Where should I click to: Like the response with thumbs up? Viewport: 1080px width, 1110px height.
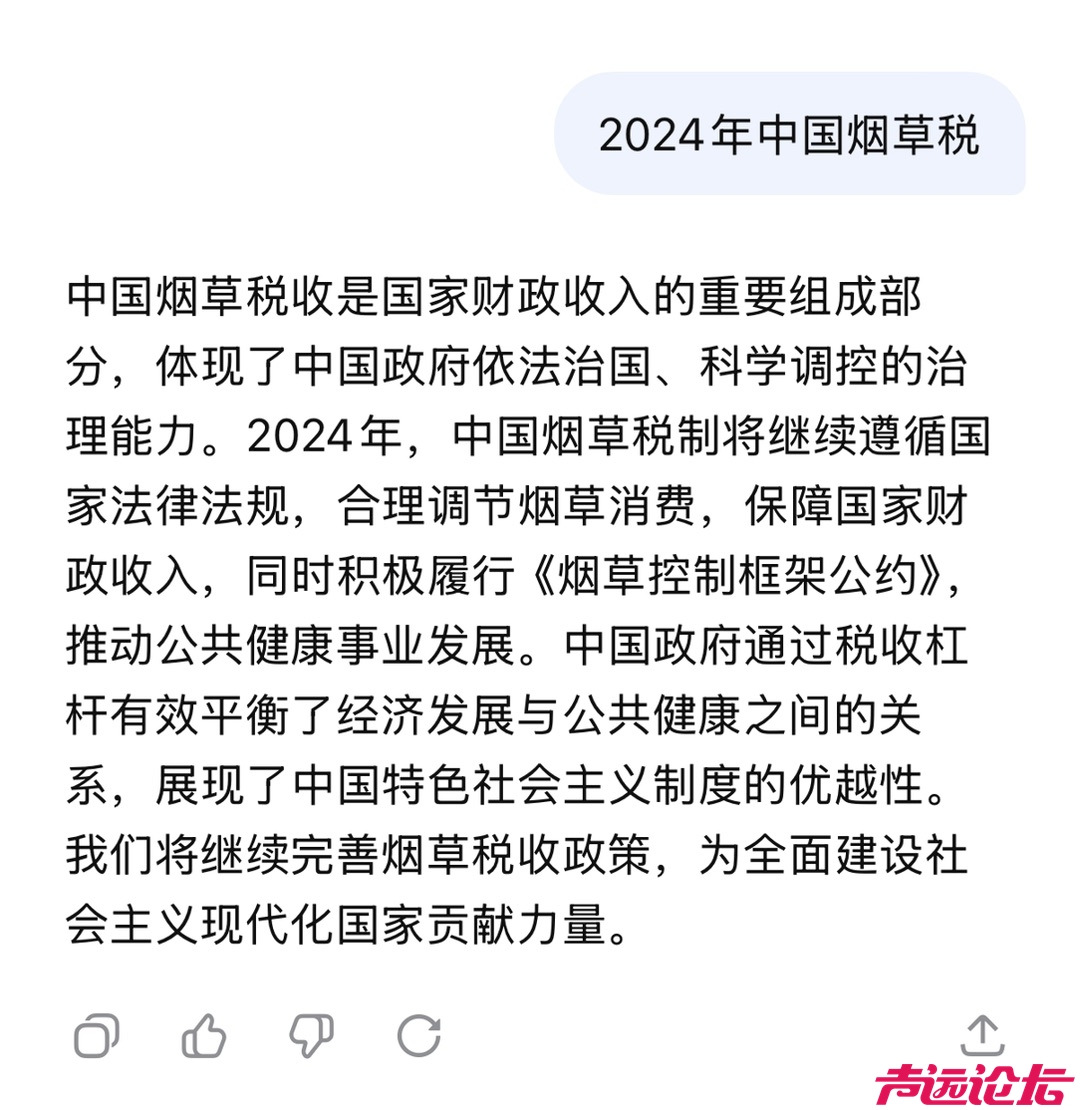pyautogui.click(x=204, y=1036)
